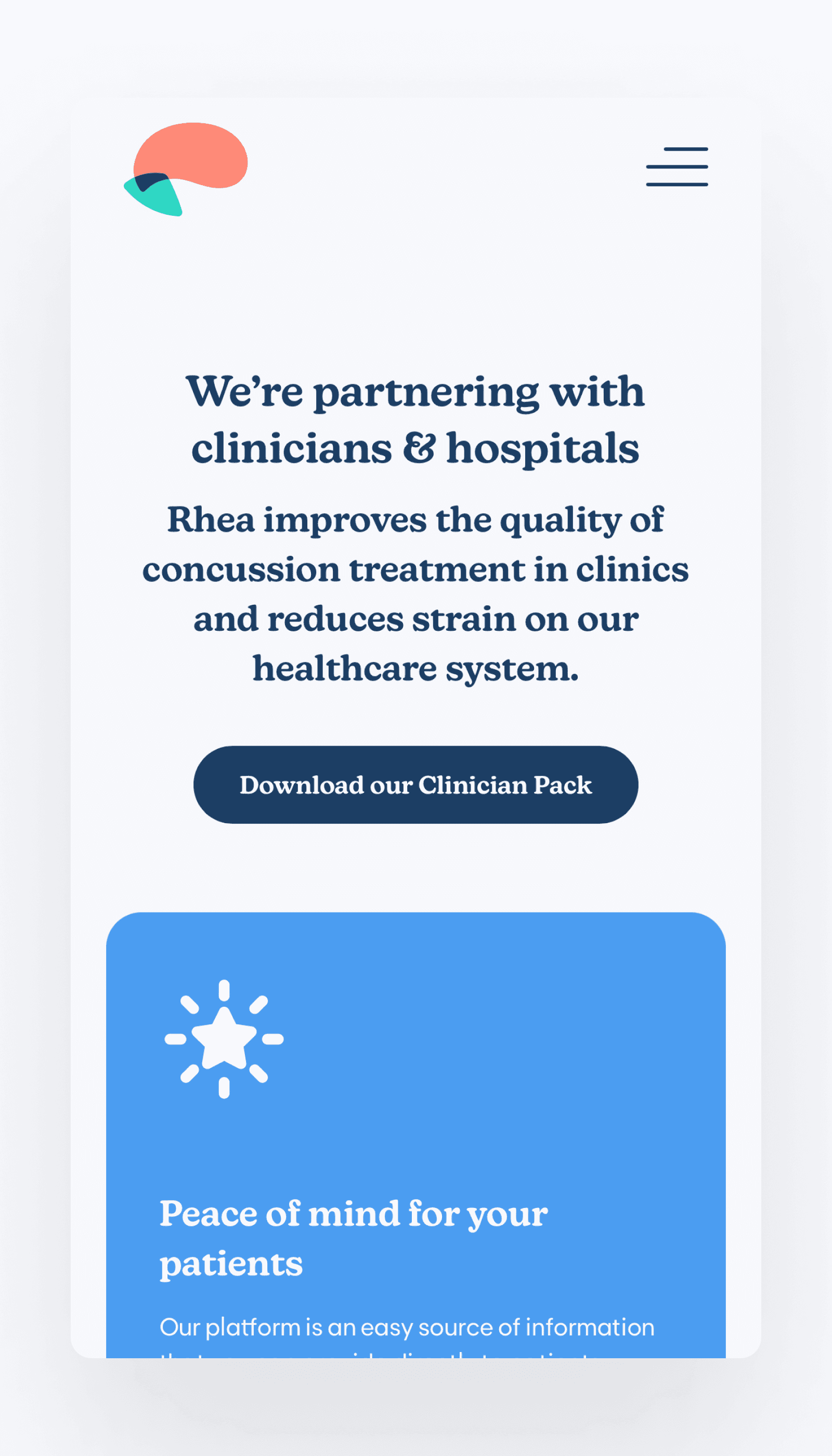Tap the Rhea logo to go home
This screenshot has height=1456, width=832.
pyautogui.click(x=186, y=168)
